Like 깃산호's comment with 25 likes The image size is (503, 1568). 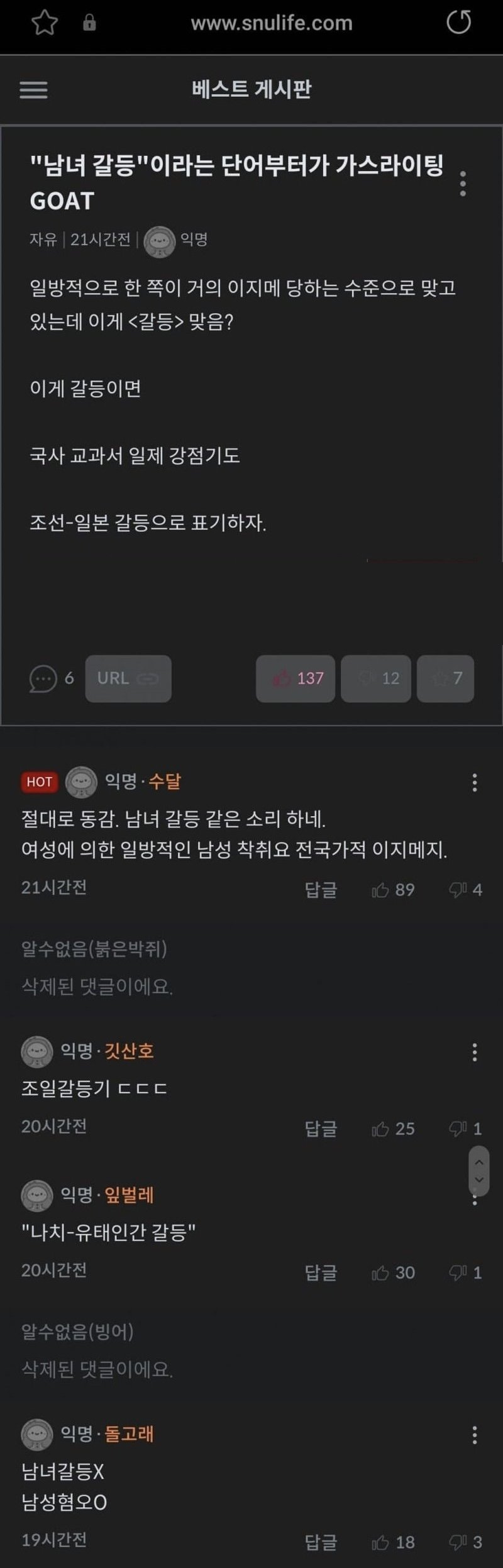393,1129
